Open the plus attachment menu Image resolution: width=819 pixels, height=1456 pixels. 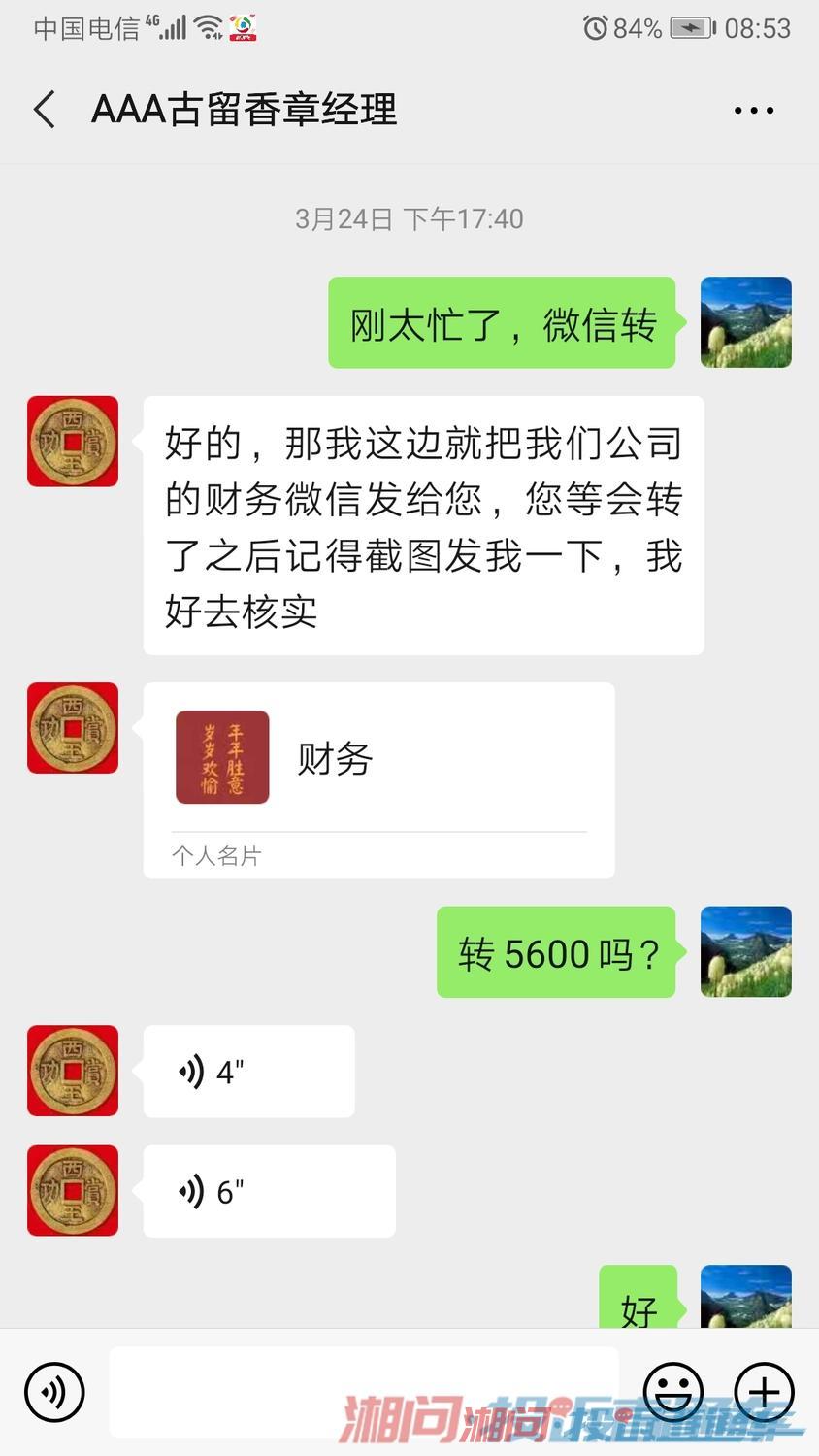[764, 1392]
